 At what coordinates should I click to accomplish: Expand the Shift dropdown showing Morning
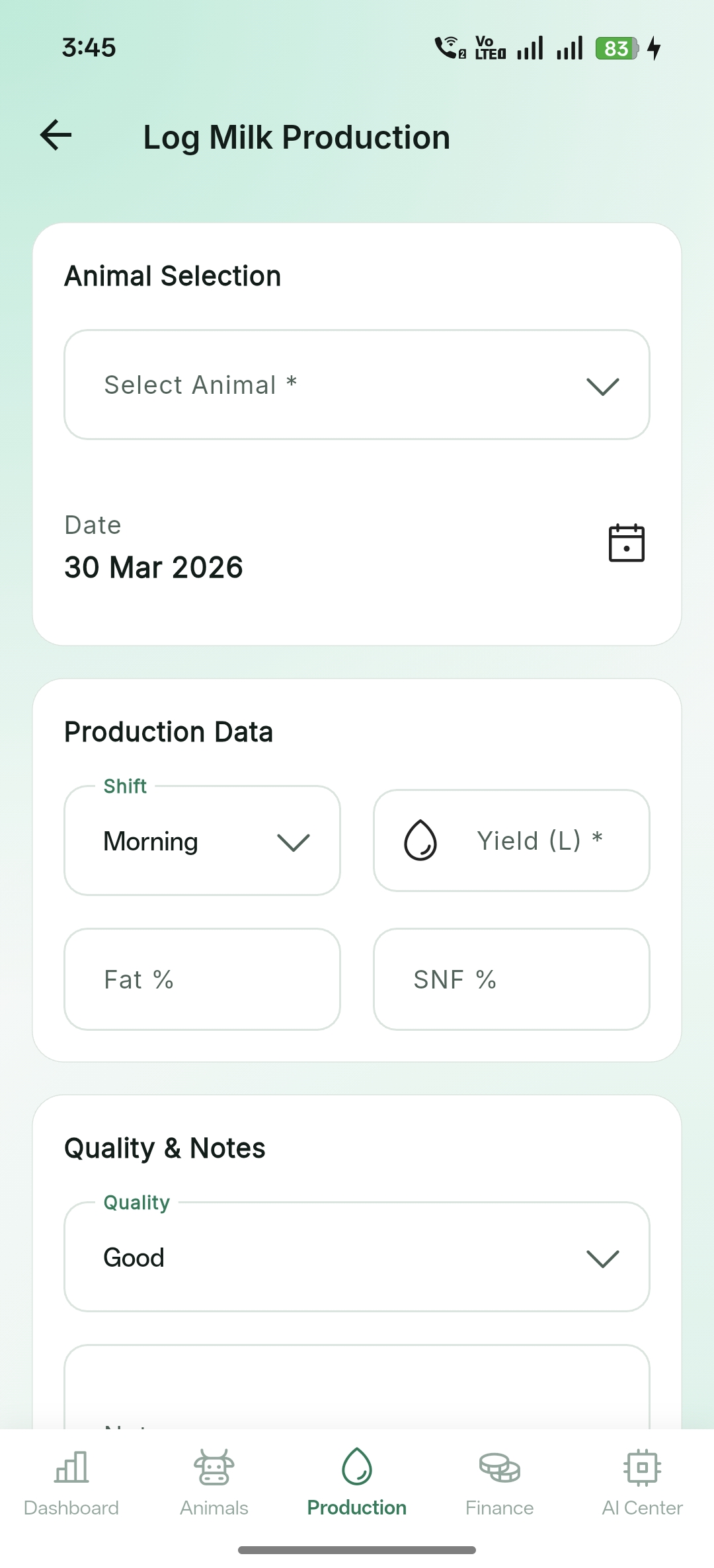point(201,840)
